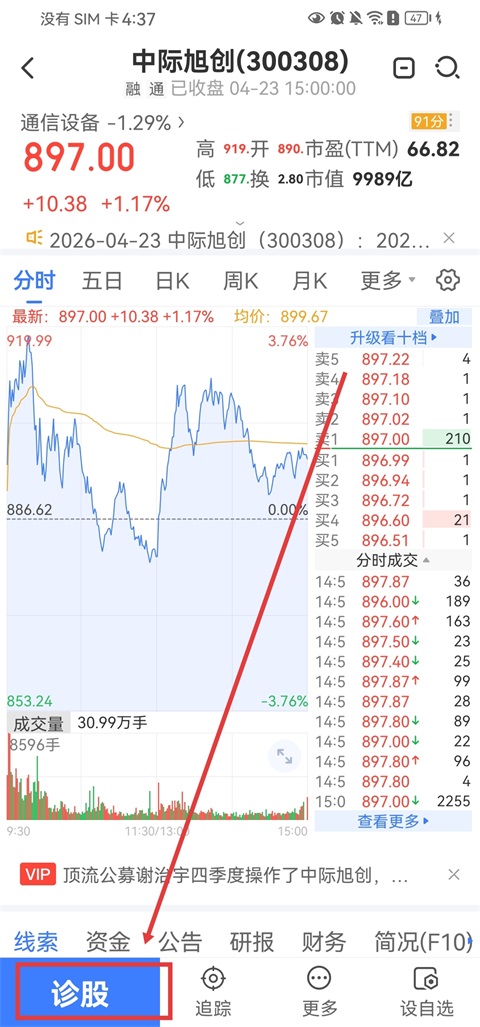Add stock via 设自选

coord(425,992)
